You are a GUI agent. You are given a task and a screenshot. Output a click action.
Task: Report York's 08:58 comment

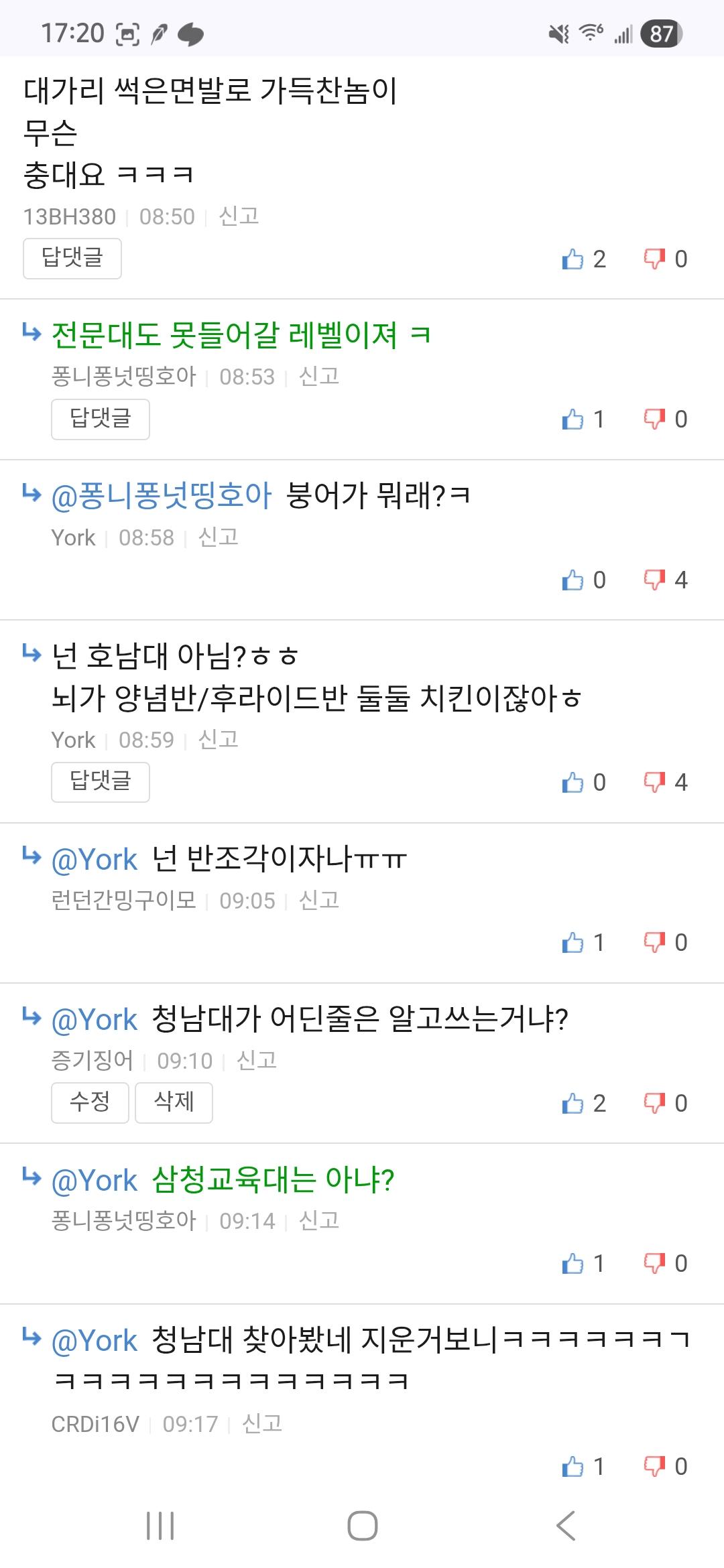[219, 537]
